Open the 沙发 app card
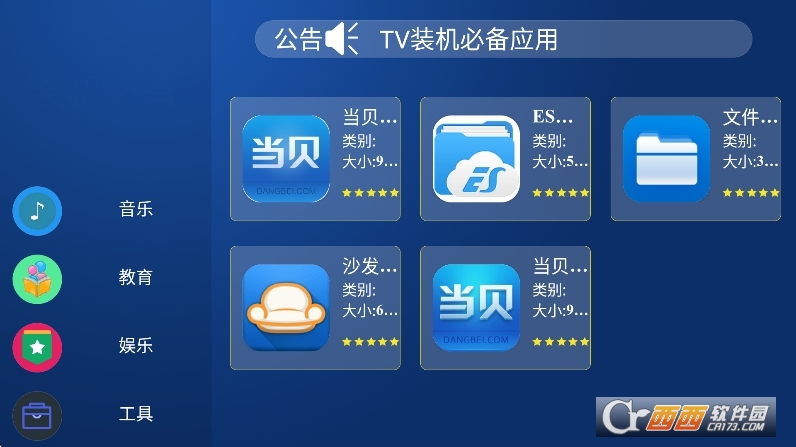The image size is (796, 447). tap(315, 308)
